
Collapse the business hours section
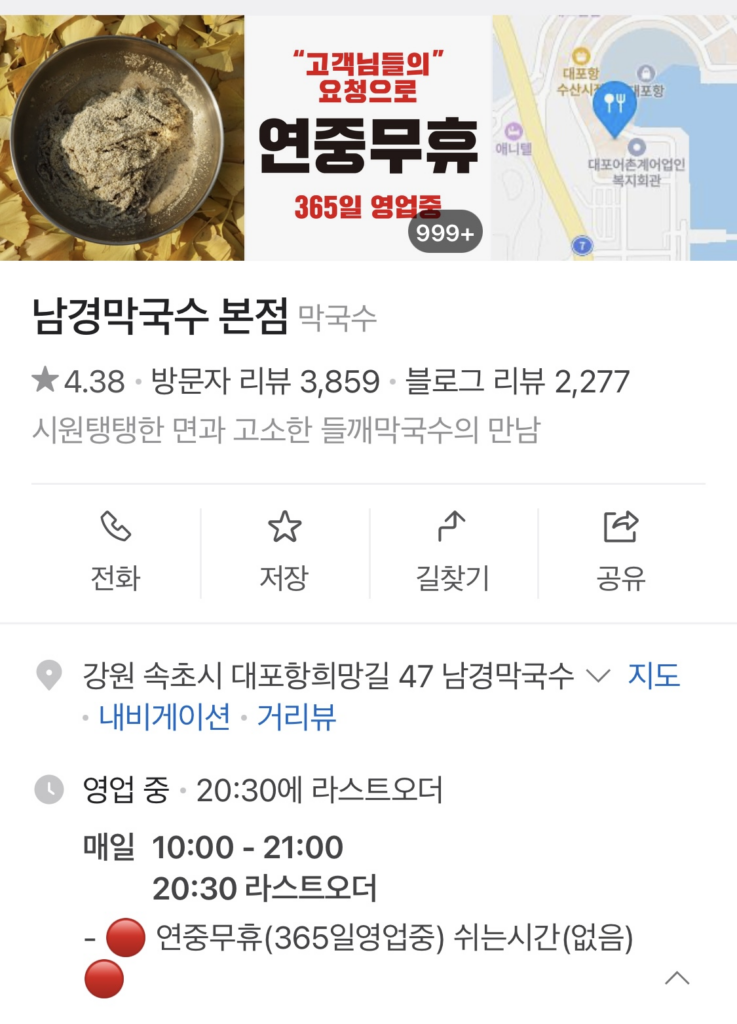pos(677,978)
